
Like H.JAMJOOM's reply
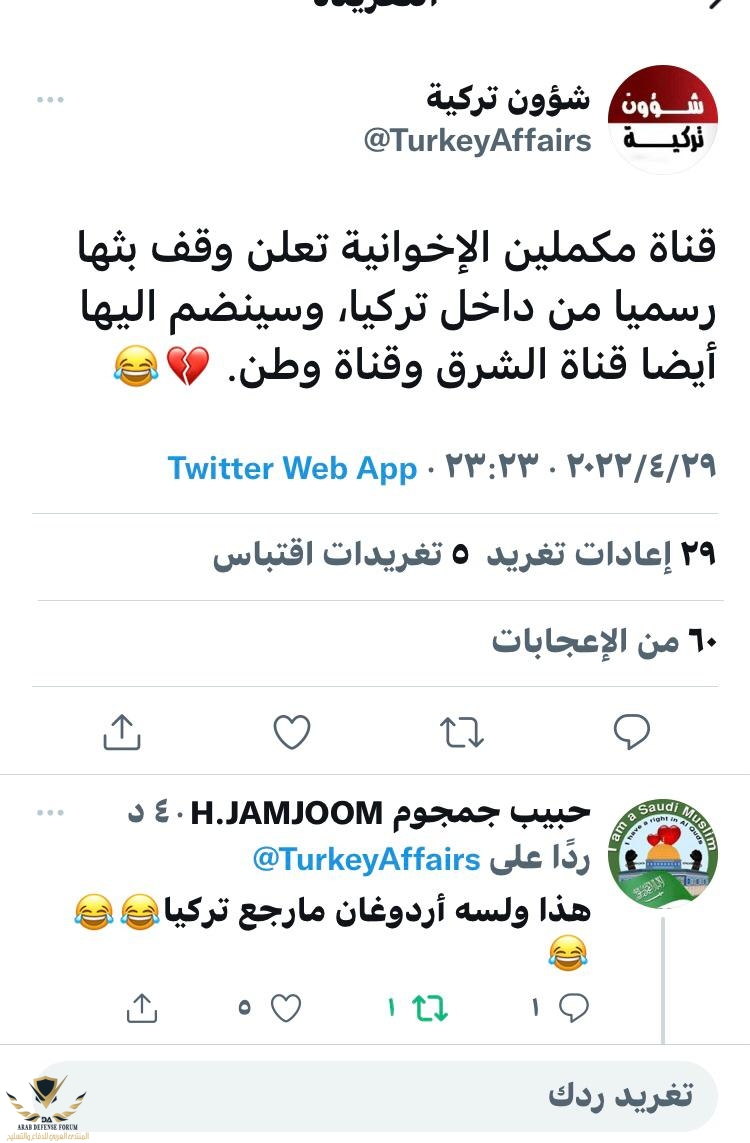click(285, 1009)
